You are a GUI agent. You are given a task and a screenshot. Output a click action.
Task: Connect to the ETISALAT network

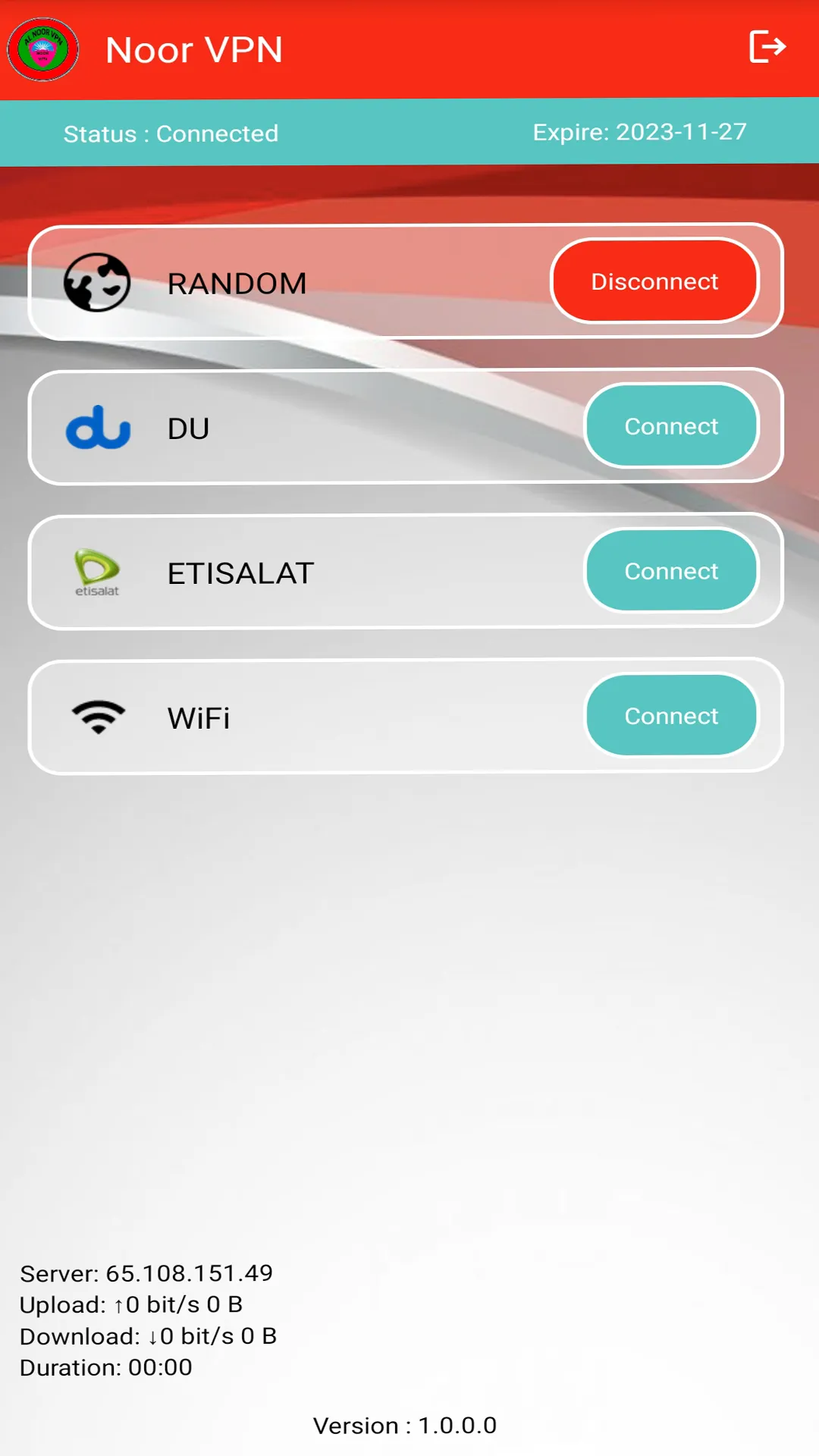671,571
